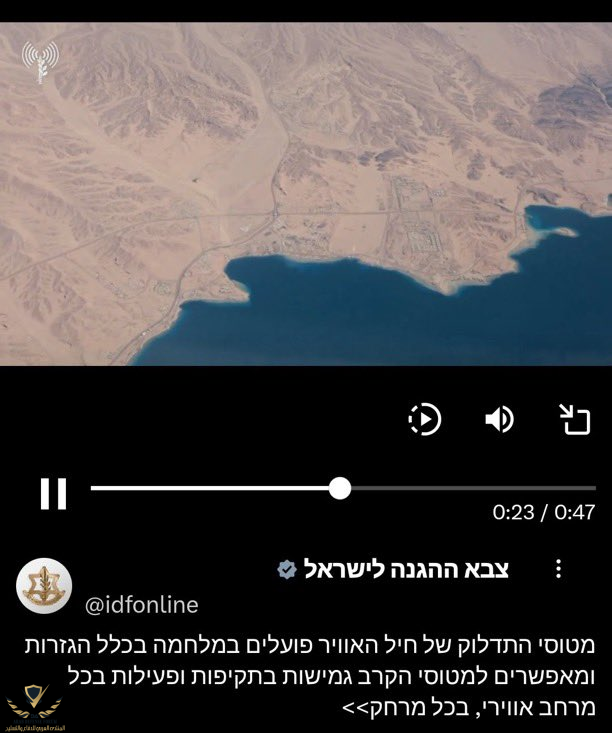Open the IDF profile picture
Viewport: 612px width, 733px height.
click(x=44, y=586)
